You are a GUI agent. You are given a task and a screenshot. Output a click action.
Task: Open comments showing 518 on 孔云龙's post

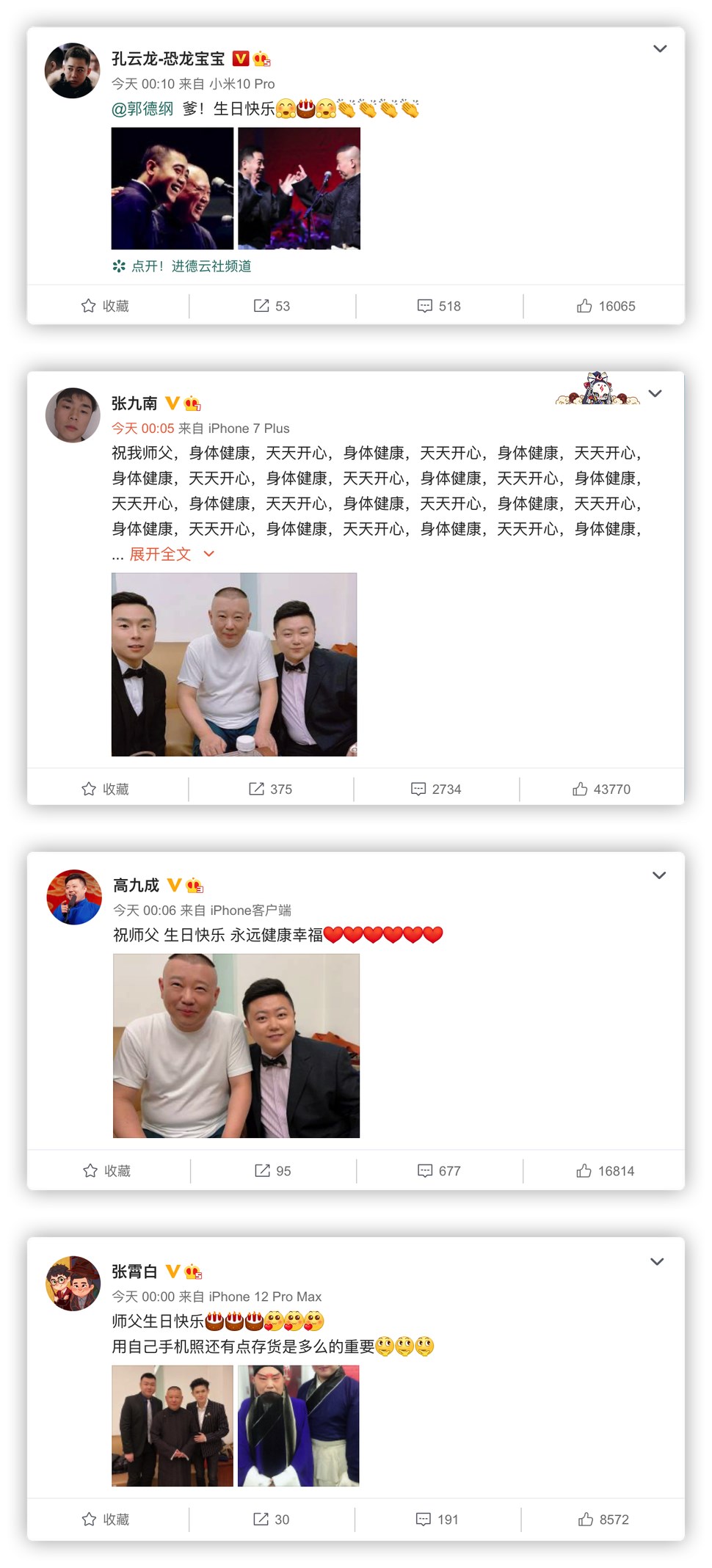point(440,306)
